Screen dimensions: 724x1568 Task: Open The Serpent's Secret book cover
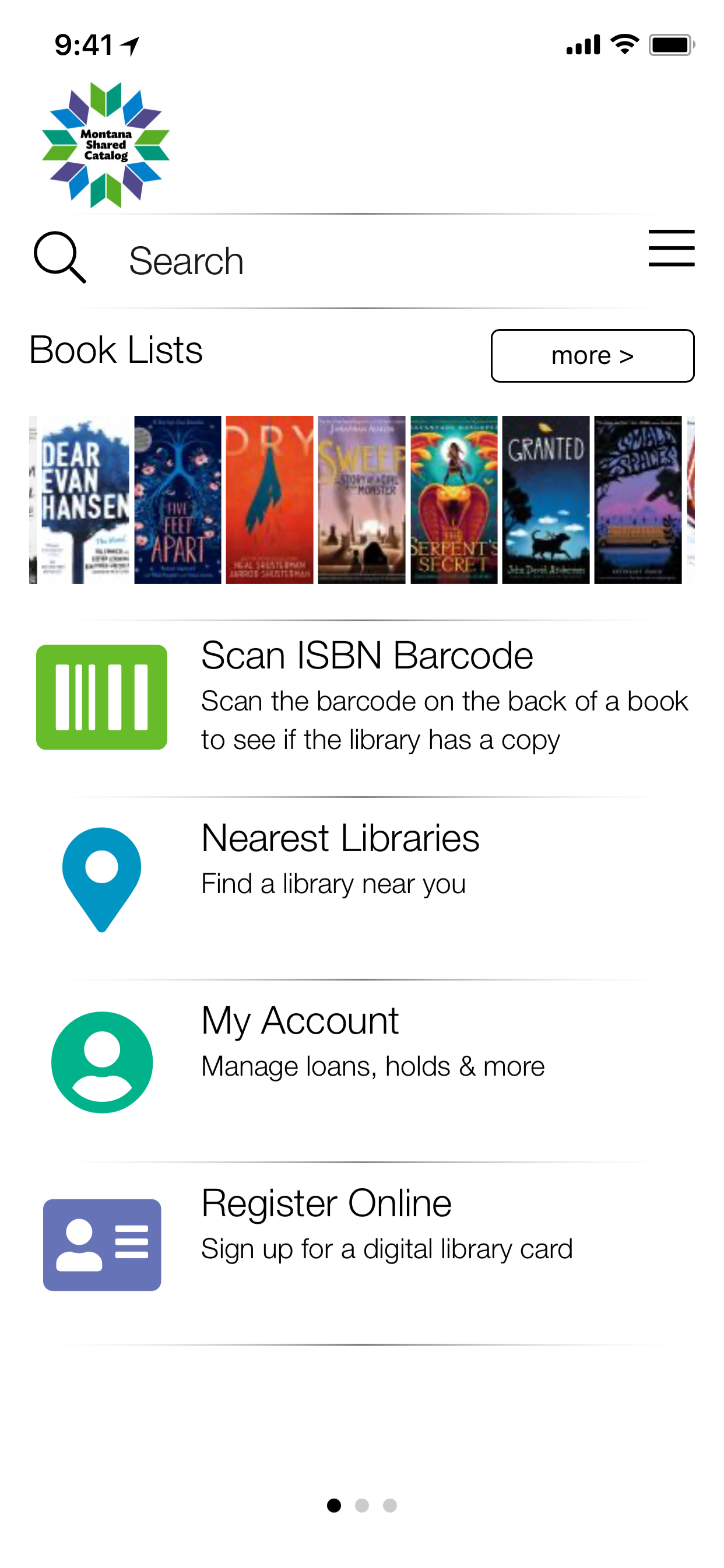(454, 500)
